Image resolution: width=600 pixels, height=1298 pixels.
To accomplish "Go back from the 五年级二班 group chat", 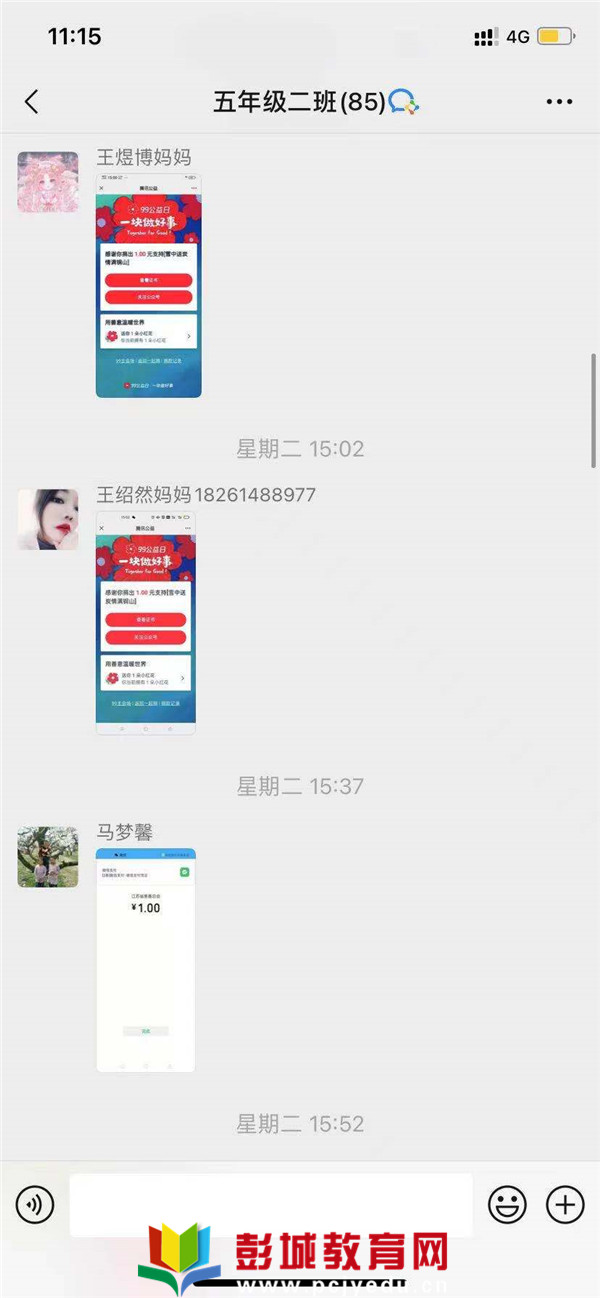I will tap(32, 101).
